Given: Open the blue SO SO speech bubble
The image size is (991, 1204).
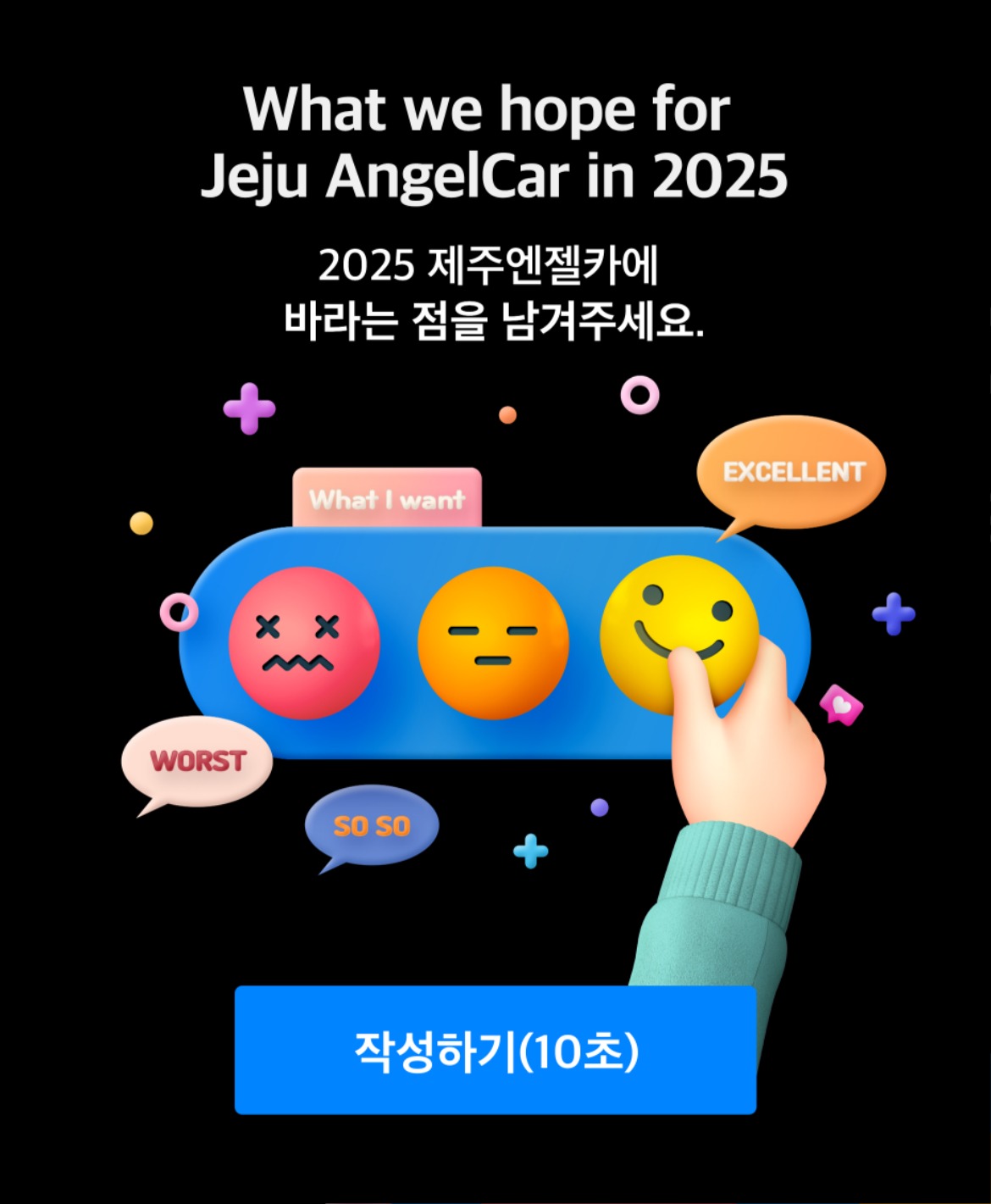Looking at the screenshot, I should click(371, 824).
